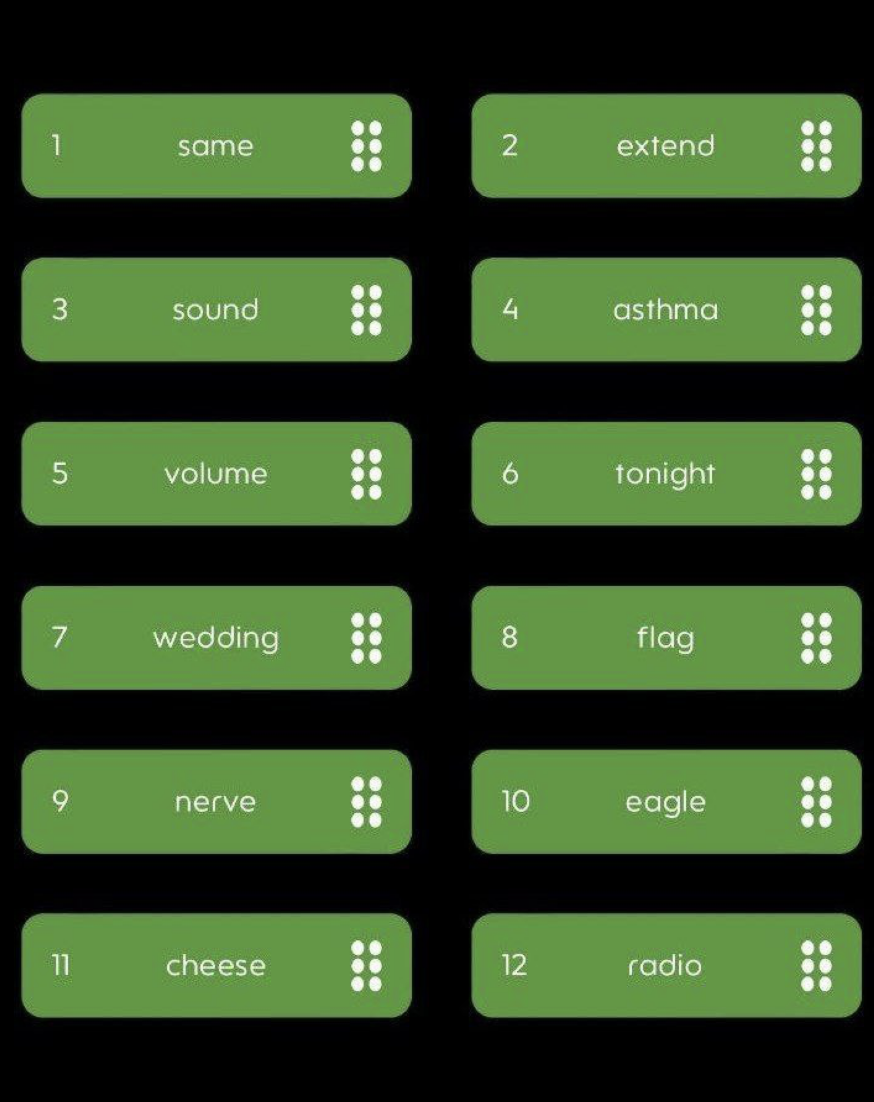Image resolution: width=874 pixels, height=1102 pixels.
Task: Choose the "nerve" tile numbered 9
Action: point(215,802)
